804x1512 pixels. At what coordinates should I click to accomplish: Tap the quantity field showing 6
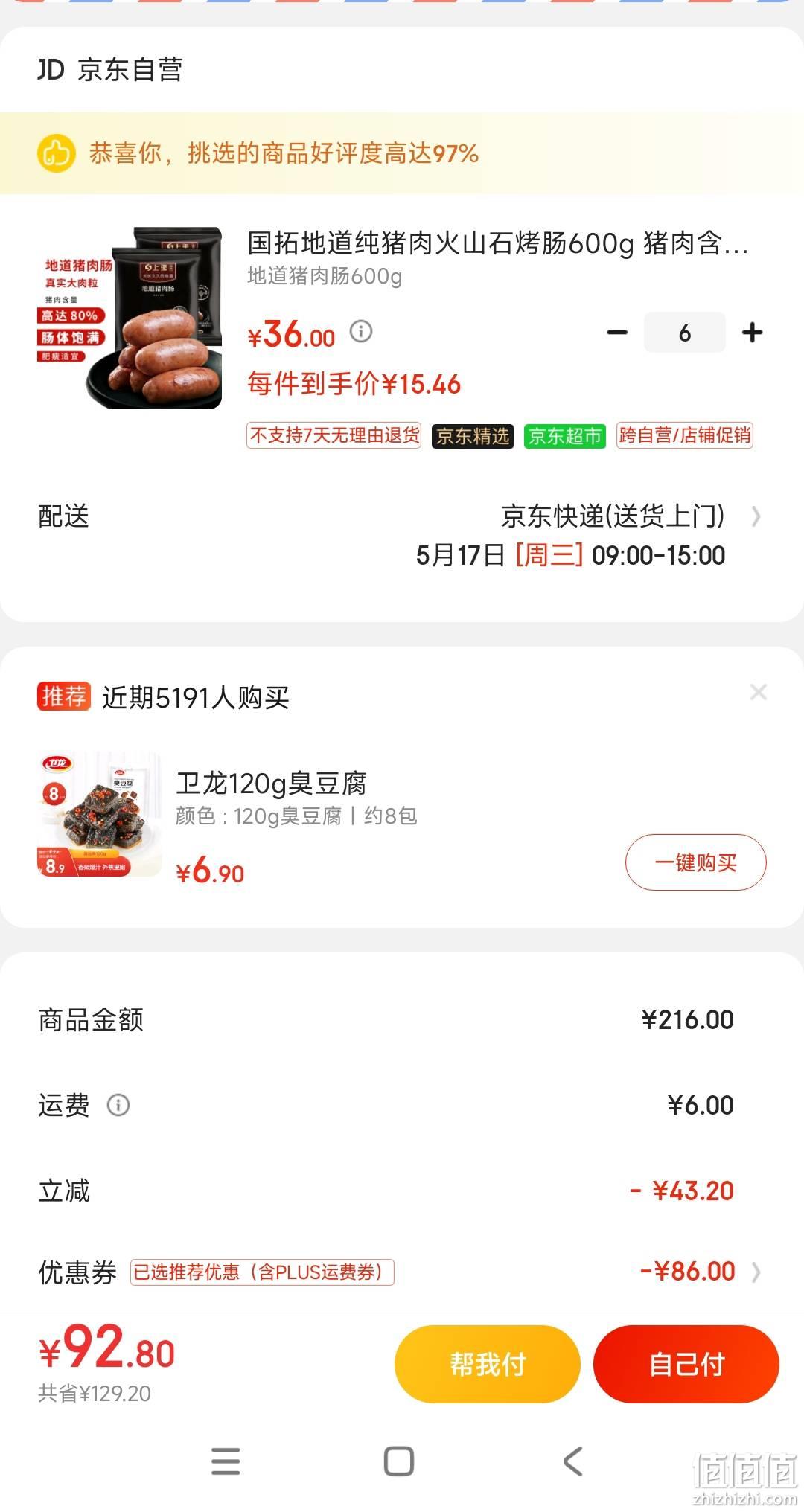click(x=684, y=333)
